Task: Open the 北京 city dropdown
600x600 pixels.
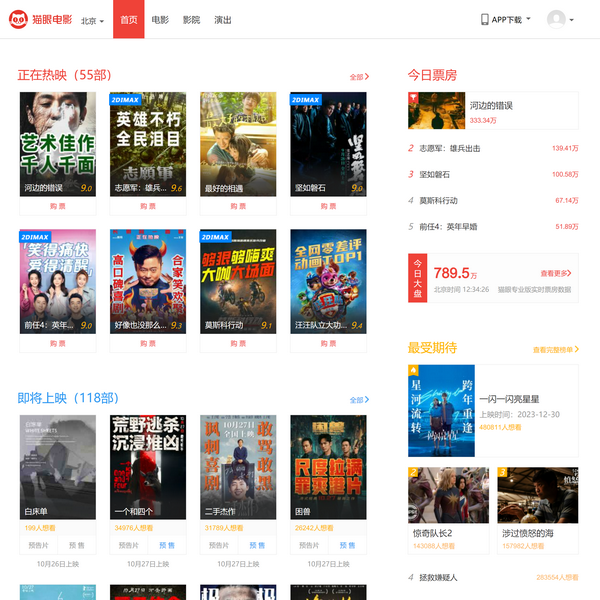Action: point(92,20)
